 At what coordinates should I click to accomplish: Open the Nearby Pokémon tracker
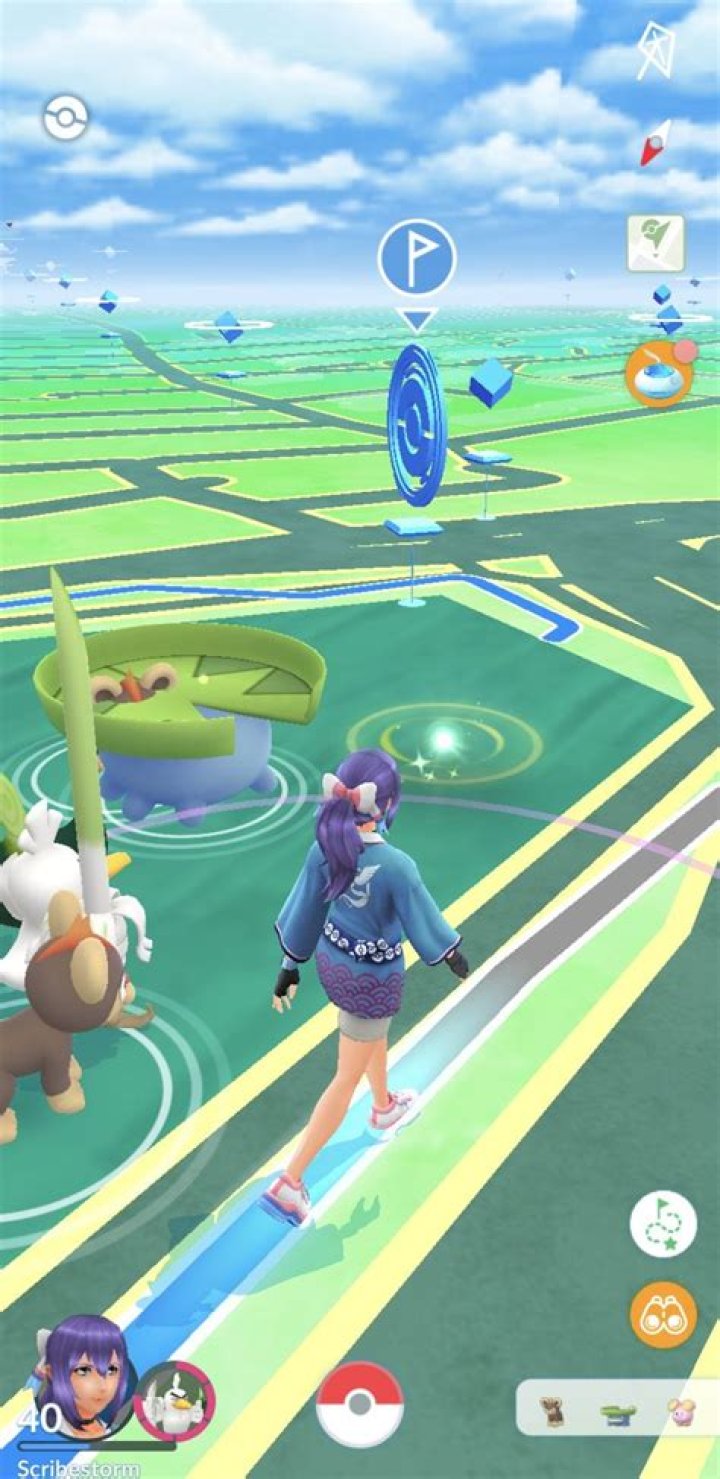point(620,1410)
